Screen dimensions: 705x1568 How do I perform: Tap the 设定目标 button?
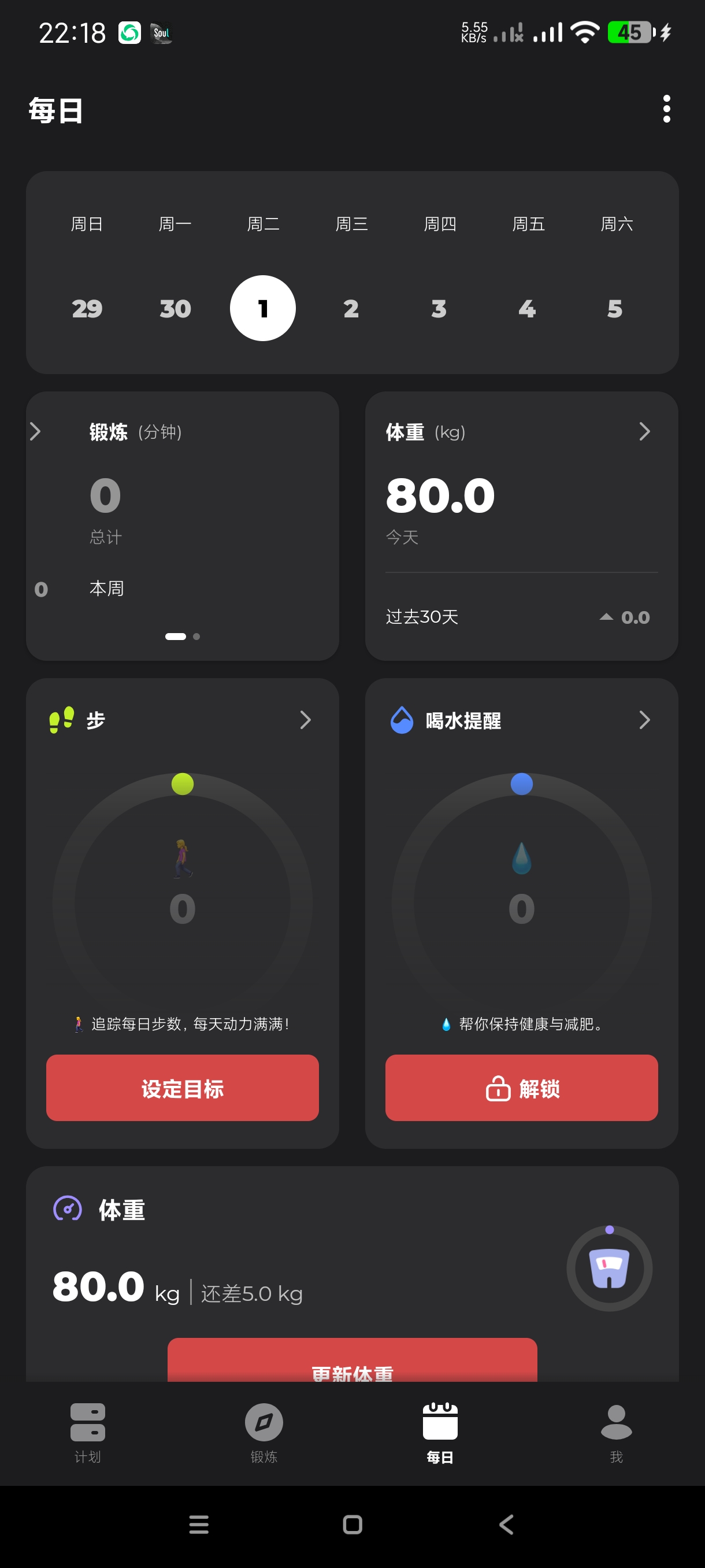tap(183, 1088)
